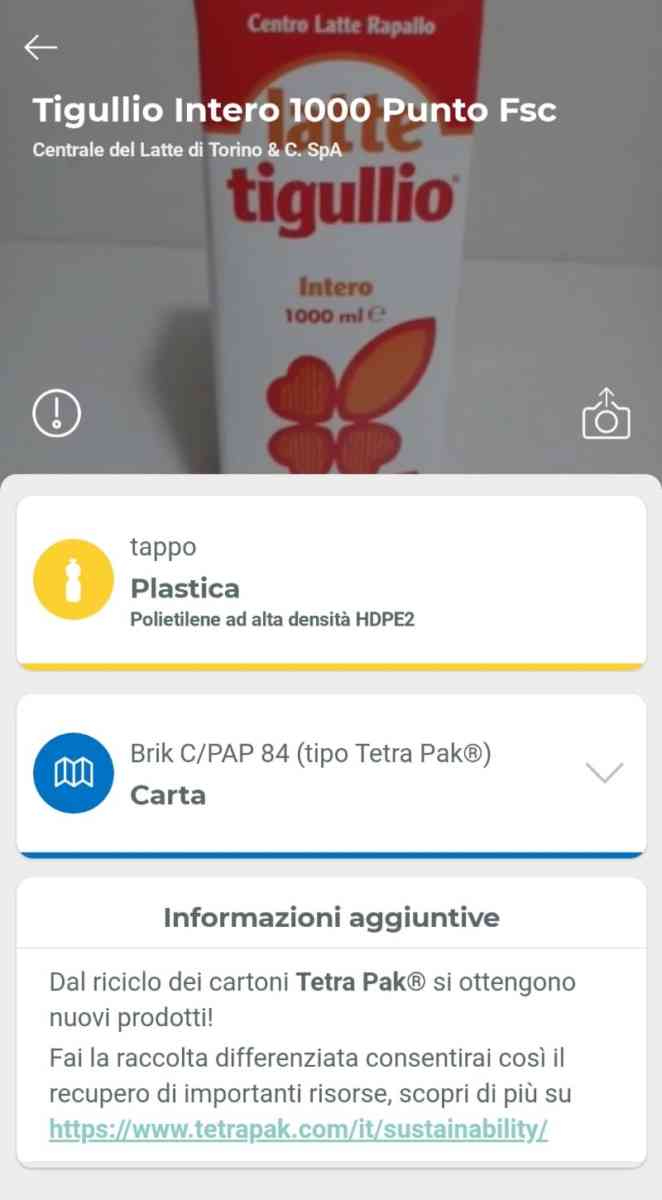Expand the Brik C/PAP 84 Carta card
Screen dimensions: 662x1200
604,773
